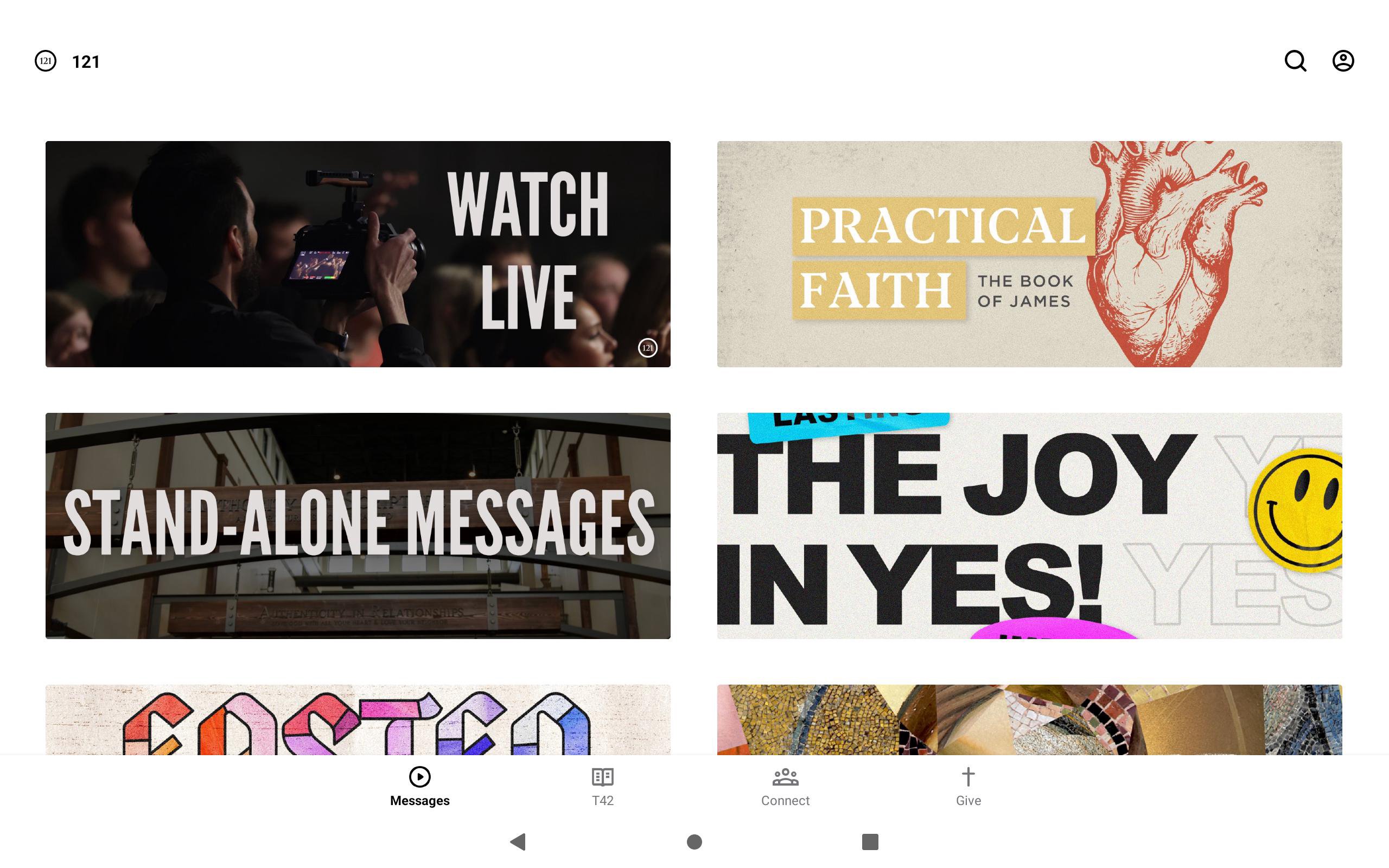Open the mosaic artwork series card
The image size is (1389, 868).
[x=1029, y=719]
